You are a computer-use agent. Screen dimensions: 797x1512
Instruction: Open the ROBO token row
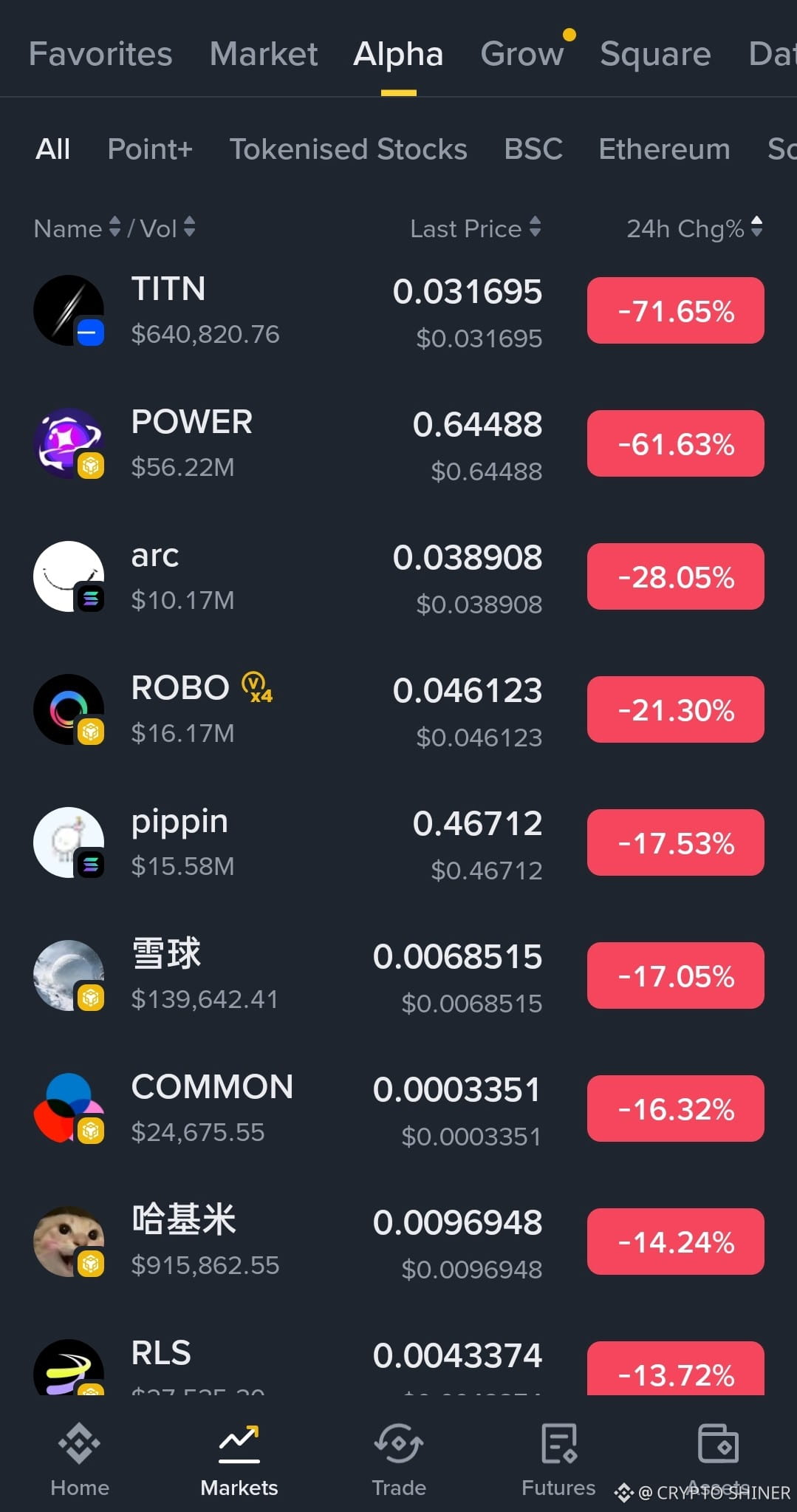399,709
